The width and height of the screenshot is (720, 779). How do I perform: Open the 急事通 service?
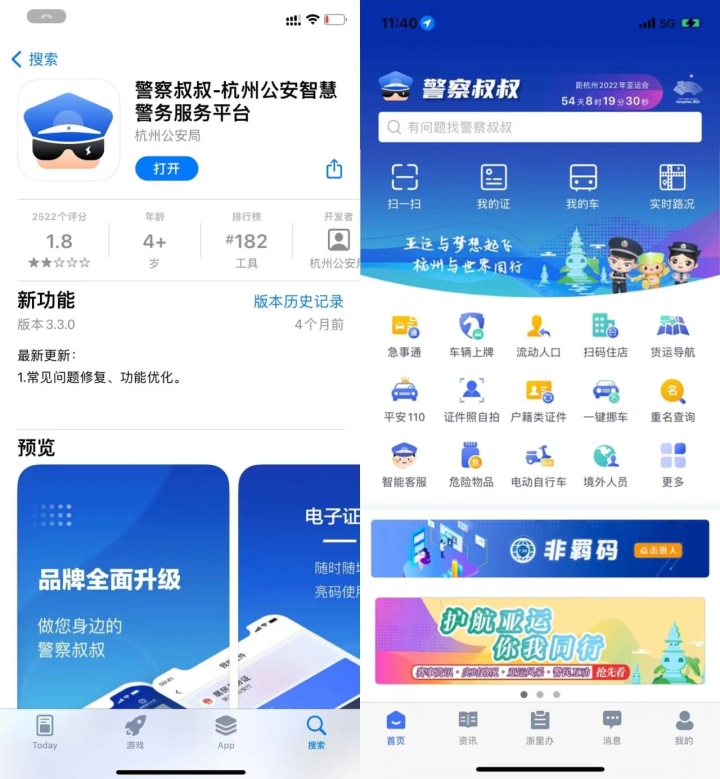click(x=404, y=335)
